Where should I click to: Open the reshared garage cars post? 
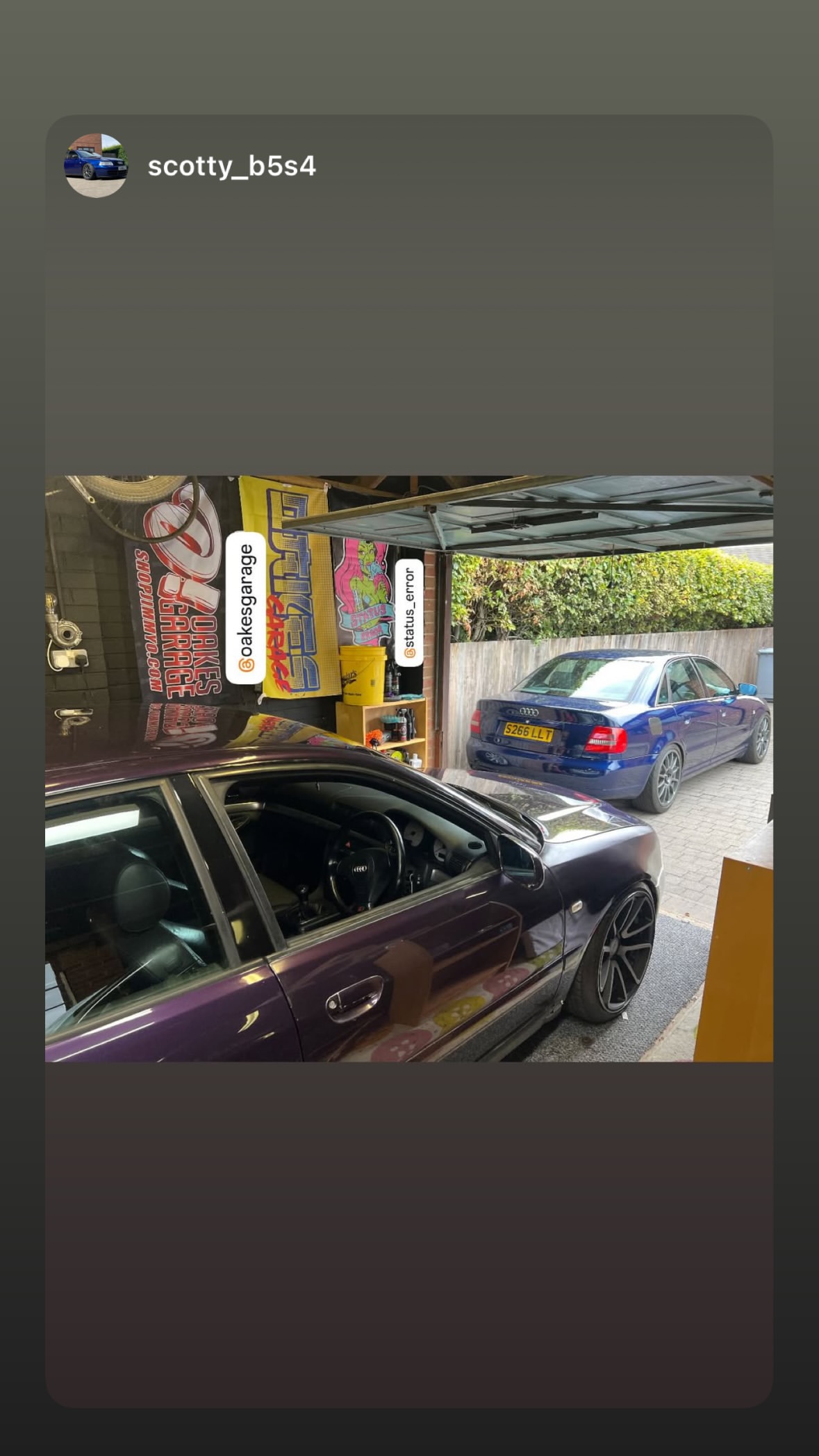409,768
